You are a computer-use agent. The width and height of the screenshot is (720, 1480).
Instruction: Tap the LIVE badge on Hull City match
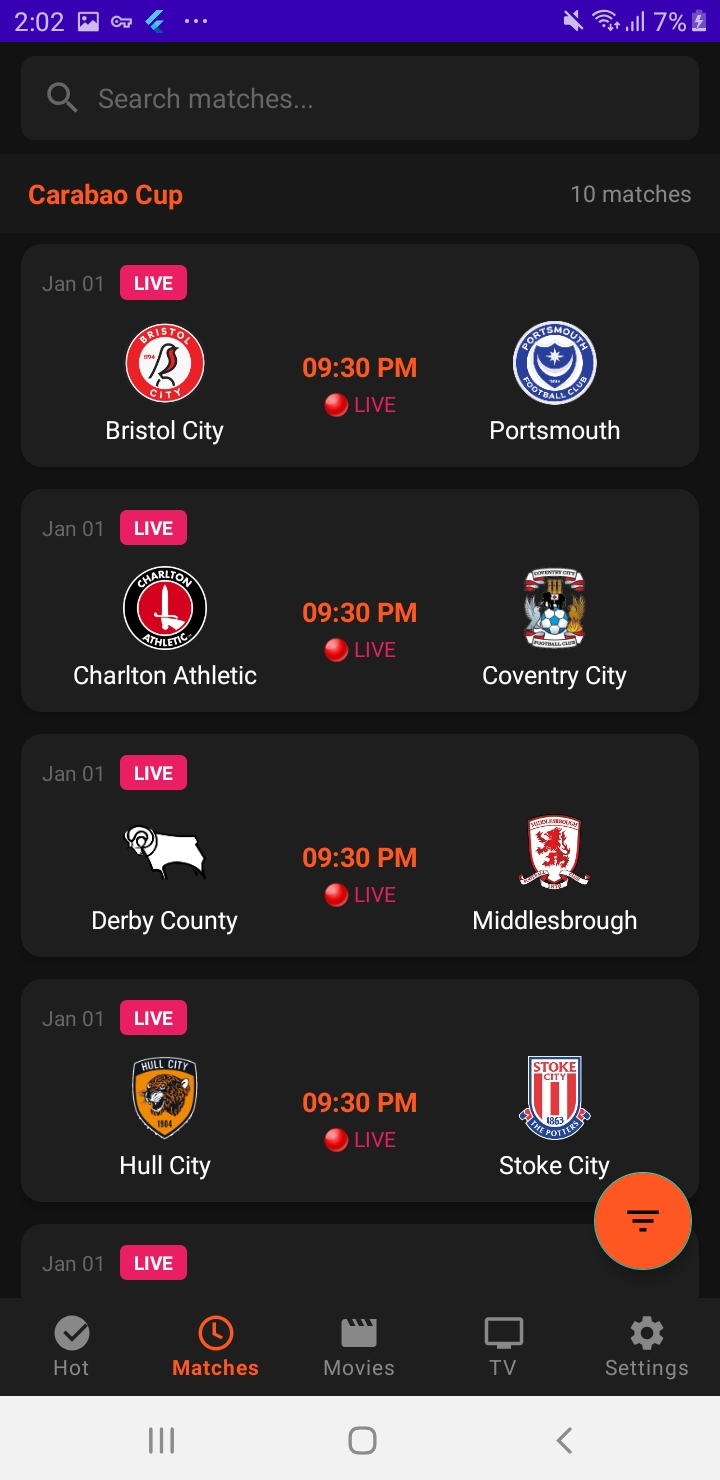click(152, 1017)
